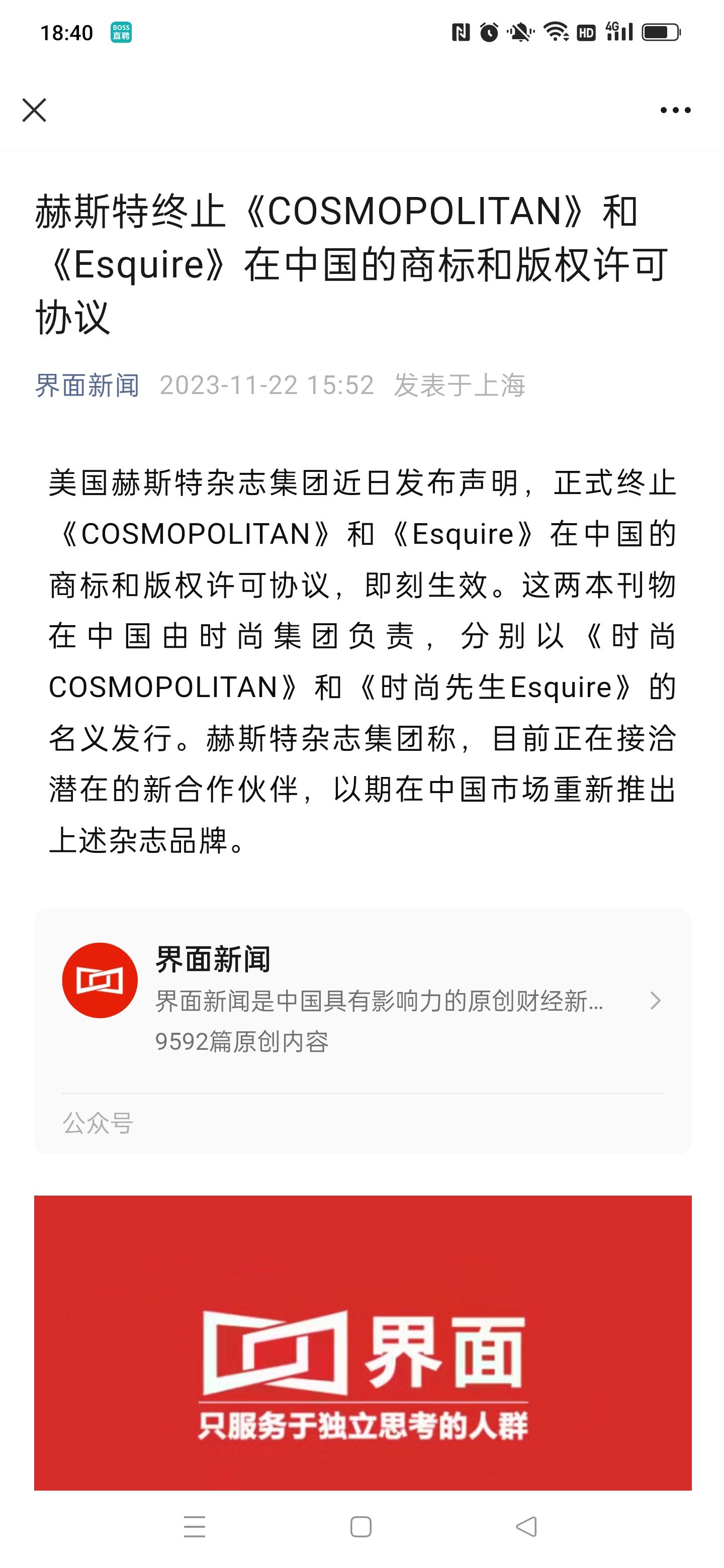724x1568 pixels.
Task: Go back using the system back button
Action: [x=526, y=1527]
